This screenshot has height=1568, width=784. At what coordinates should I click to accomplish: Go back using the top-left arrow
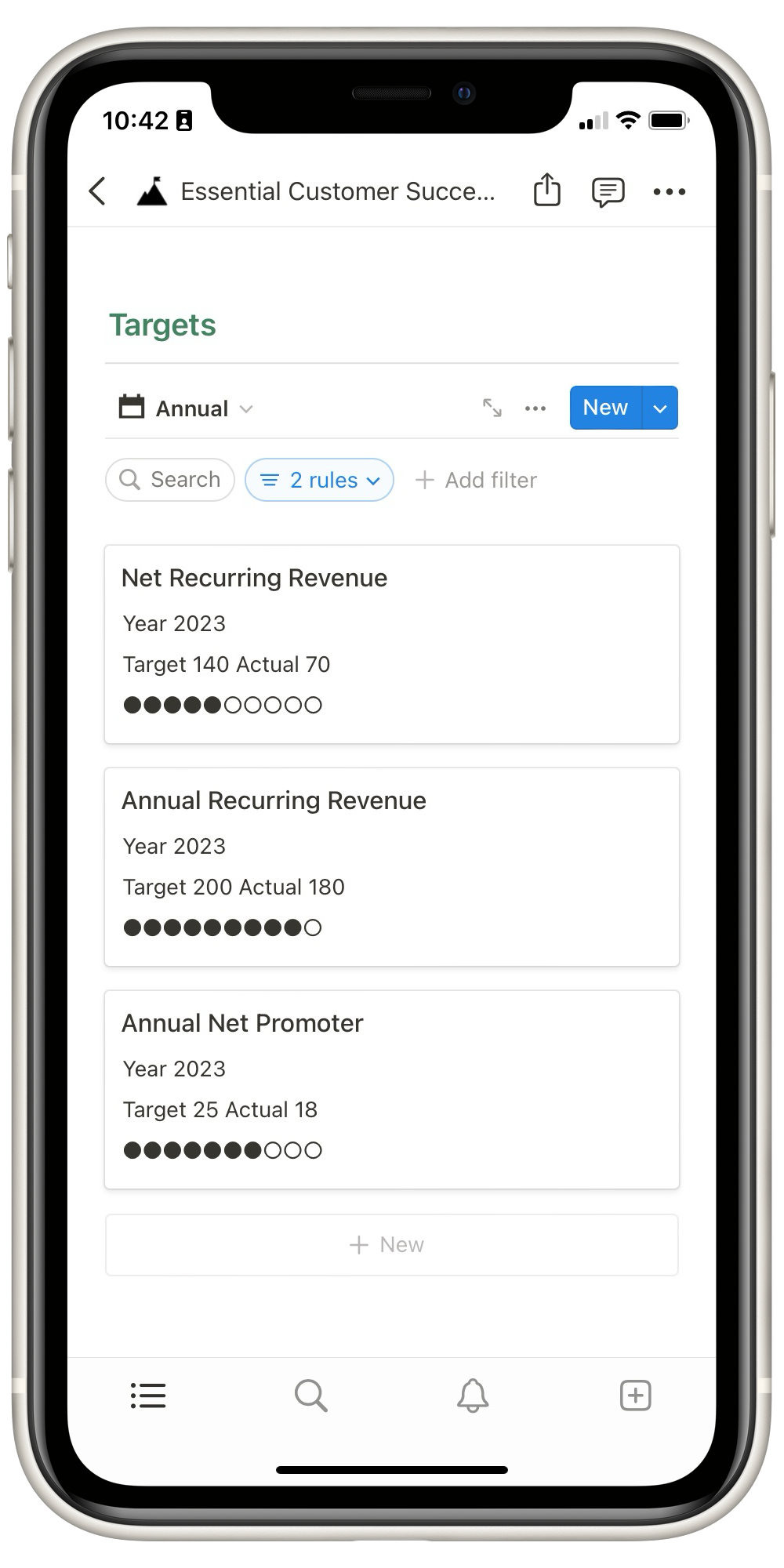coord(97,191)
